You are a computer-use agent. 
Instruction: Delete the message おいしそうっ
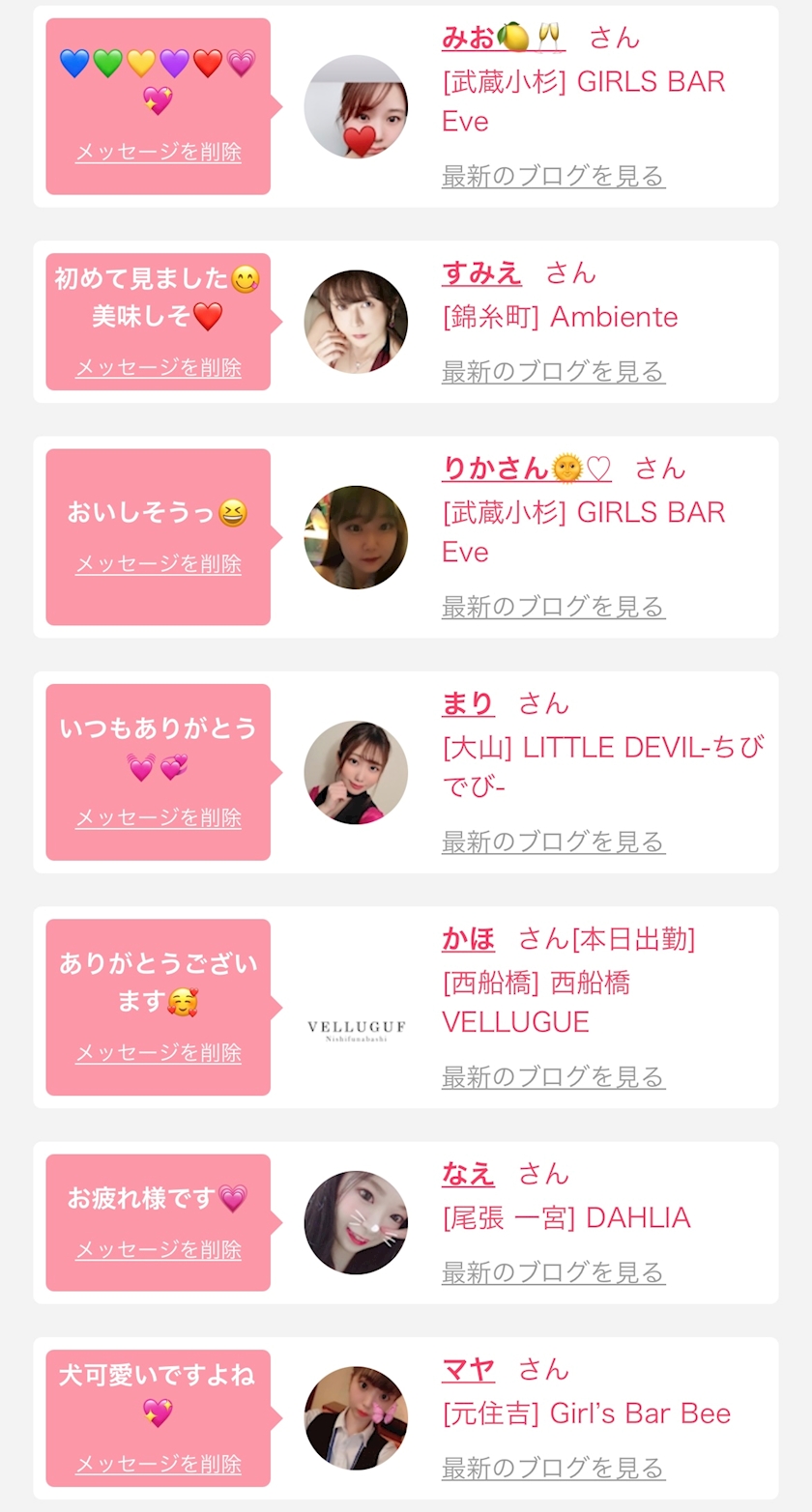[x=159, y=564]
